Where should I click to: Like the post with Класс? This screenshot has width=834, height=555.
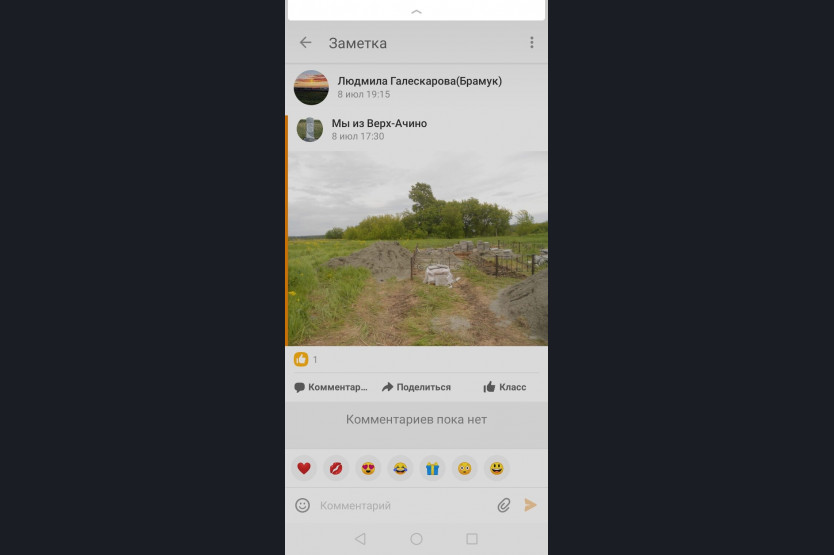[504, 387]
